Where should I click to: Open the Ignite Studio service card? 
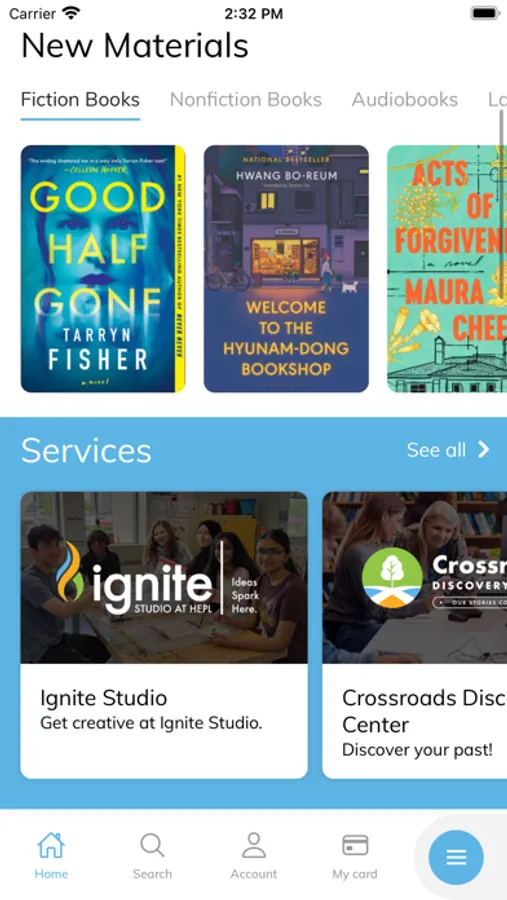[164, 635]
